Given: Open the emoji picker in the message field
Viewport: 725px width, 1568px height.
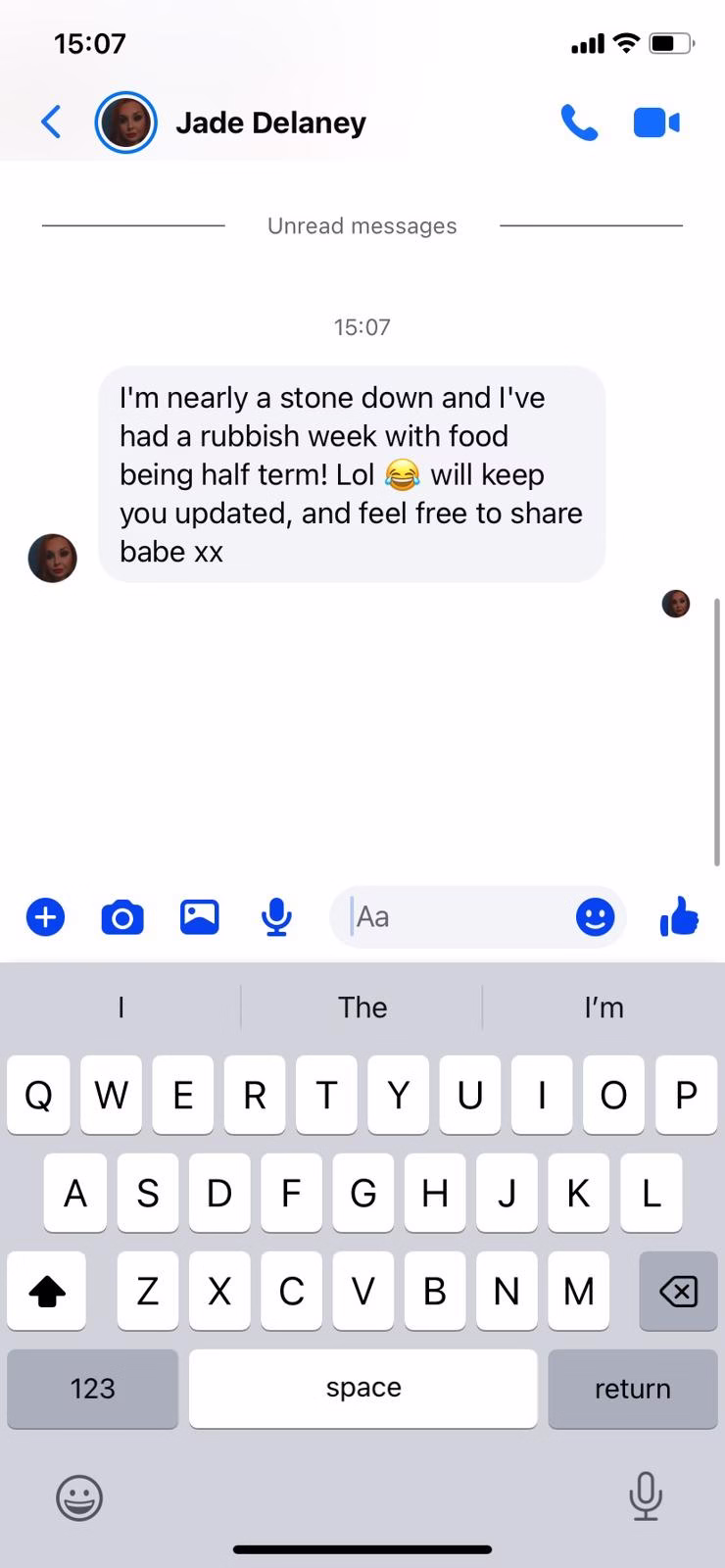Looking at the screenshot, I should pos(595,917).
